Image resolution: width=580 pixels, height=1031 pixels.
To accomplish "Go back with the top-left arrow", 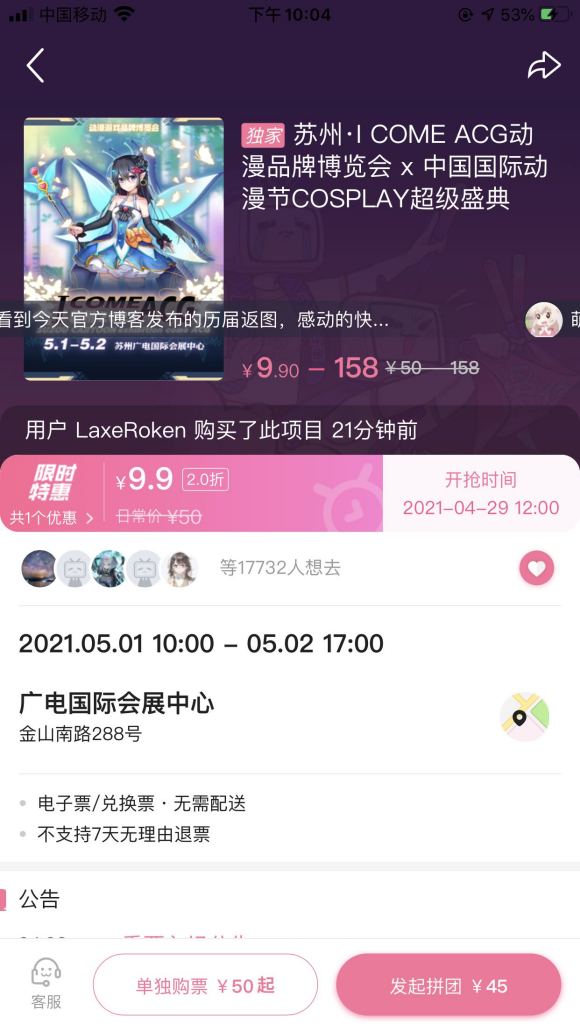I will (x=36, y=65).
